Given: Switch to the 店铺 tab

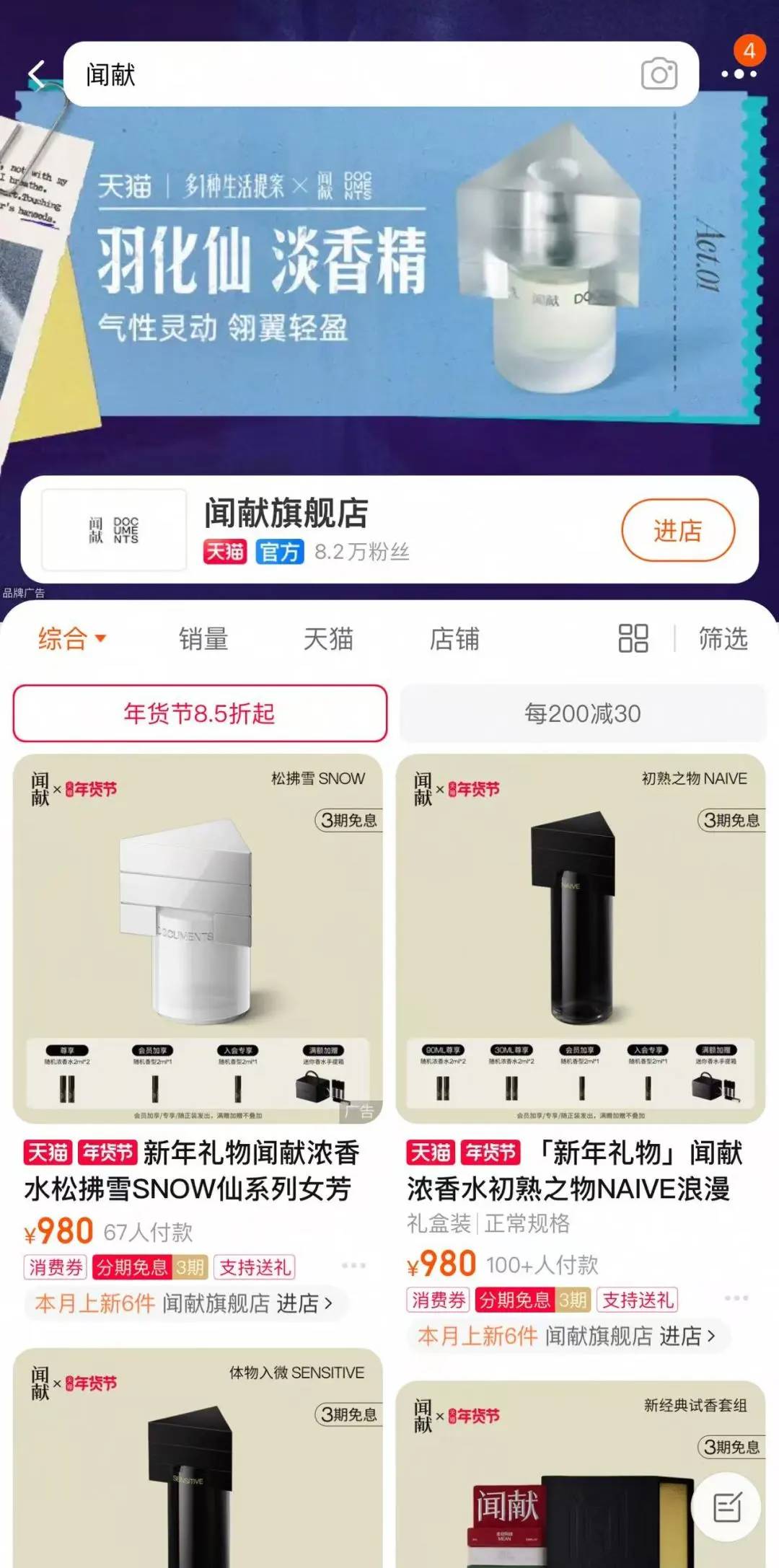Looking at the screenshot, I should [454, 638].
